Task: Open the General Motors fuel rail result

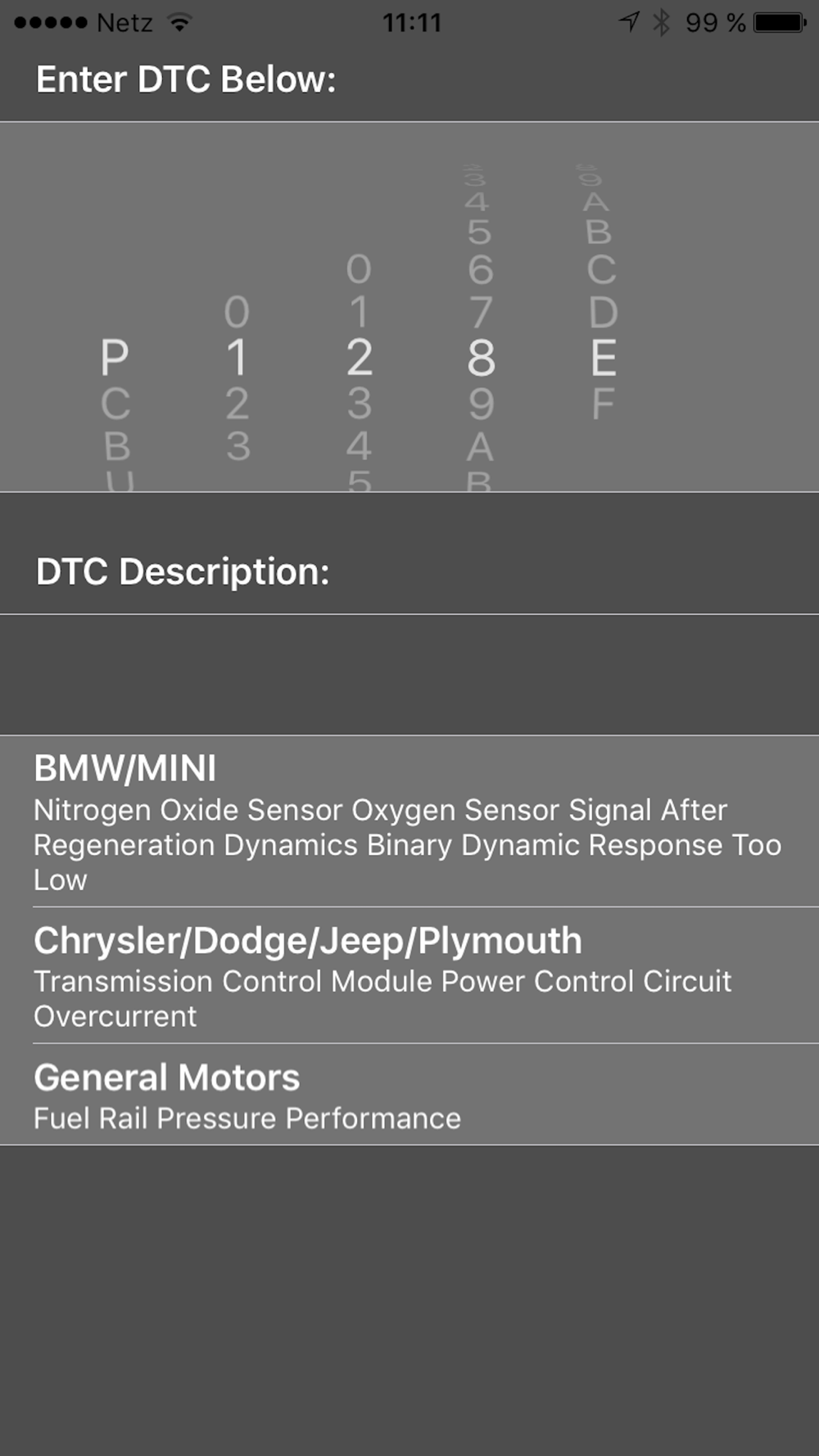Action: tap(409, 1095)
